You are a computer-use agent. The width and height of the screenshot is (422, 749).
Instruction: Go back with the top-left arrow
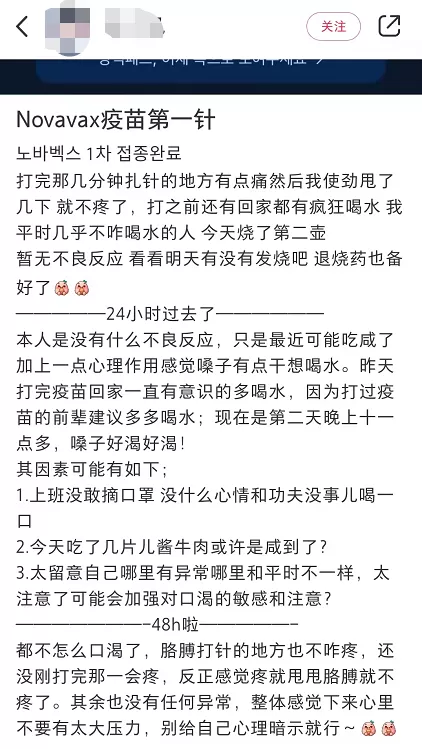coord(22,26)
